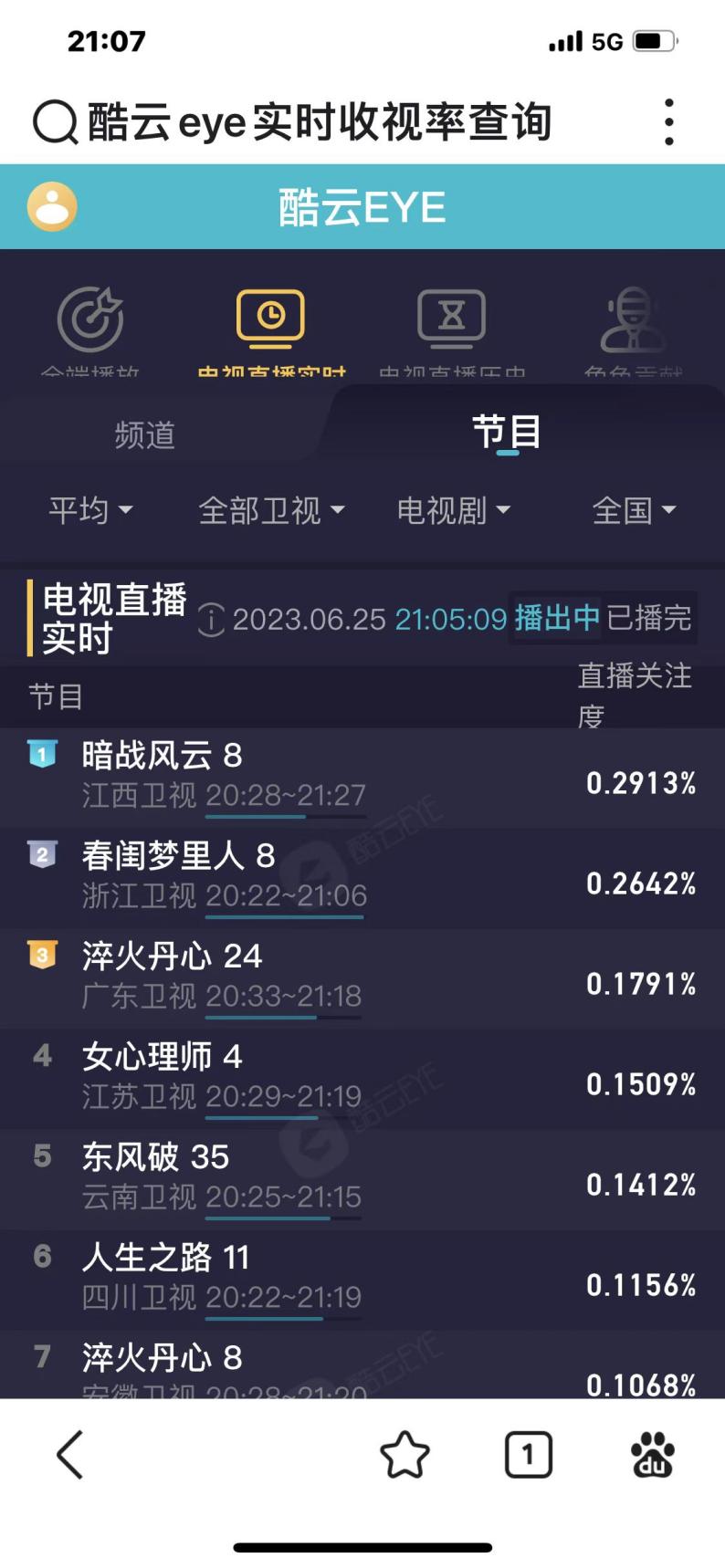725x1568 pixels.
Task: Open the user avatar in the header
Action: 50,206
